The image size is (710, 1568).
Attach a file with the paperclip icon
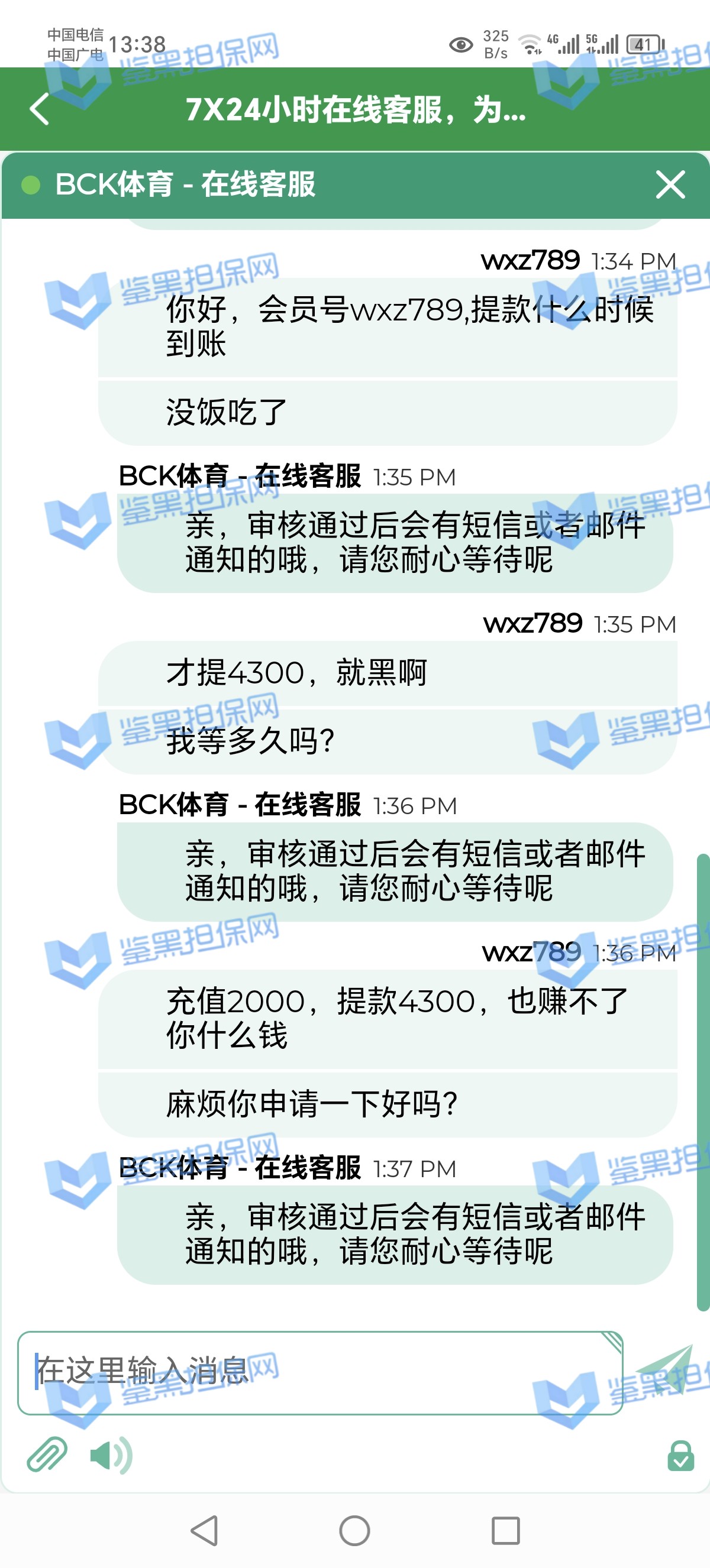point(47,1454)
